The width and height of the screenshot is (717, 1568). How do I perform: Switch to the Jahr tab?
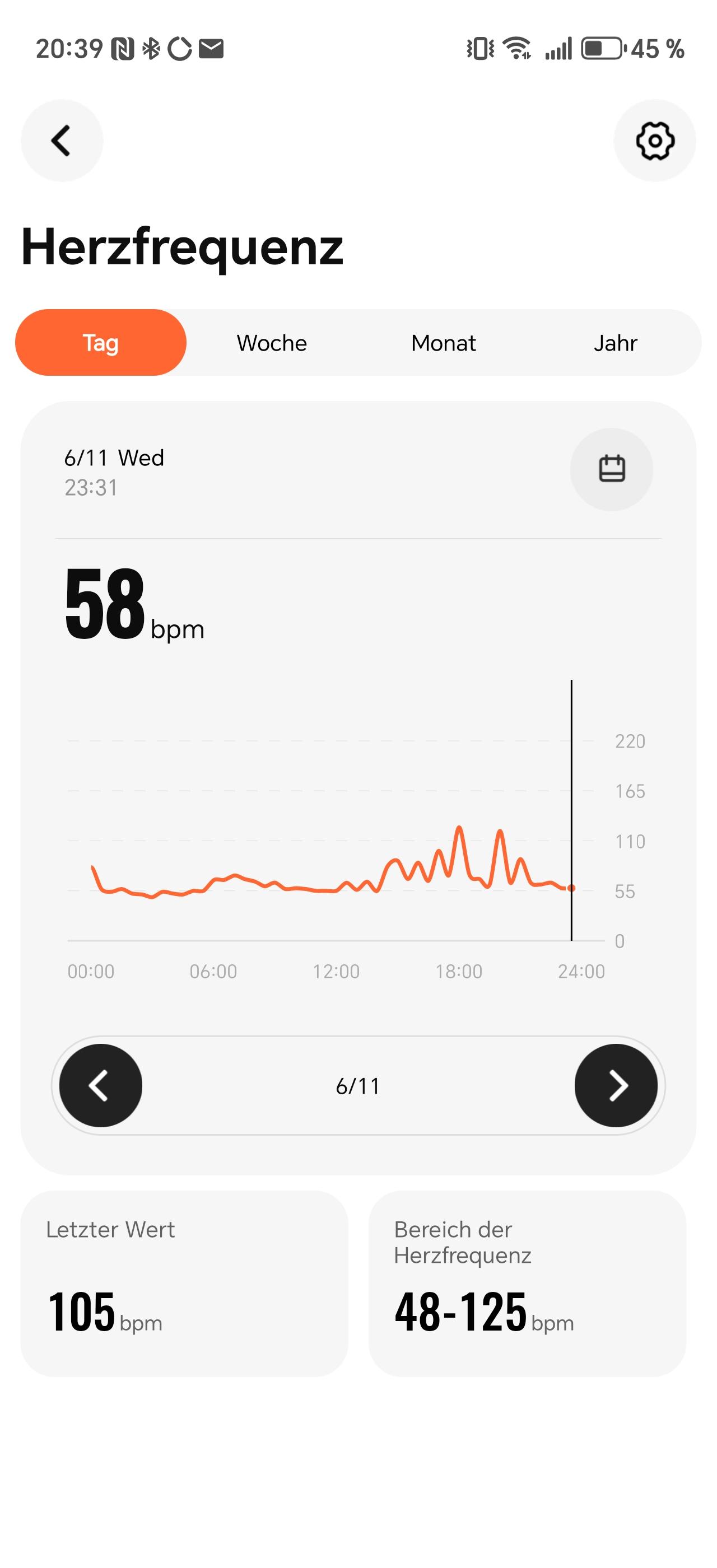coord(616,343)
